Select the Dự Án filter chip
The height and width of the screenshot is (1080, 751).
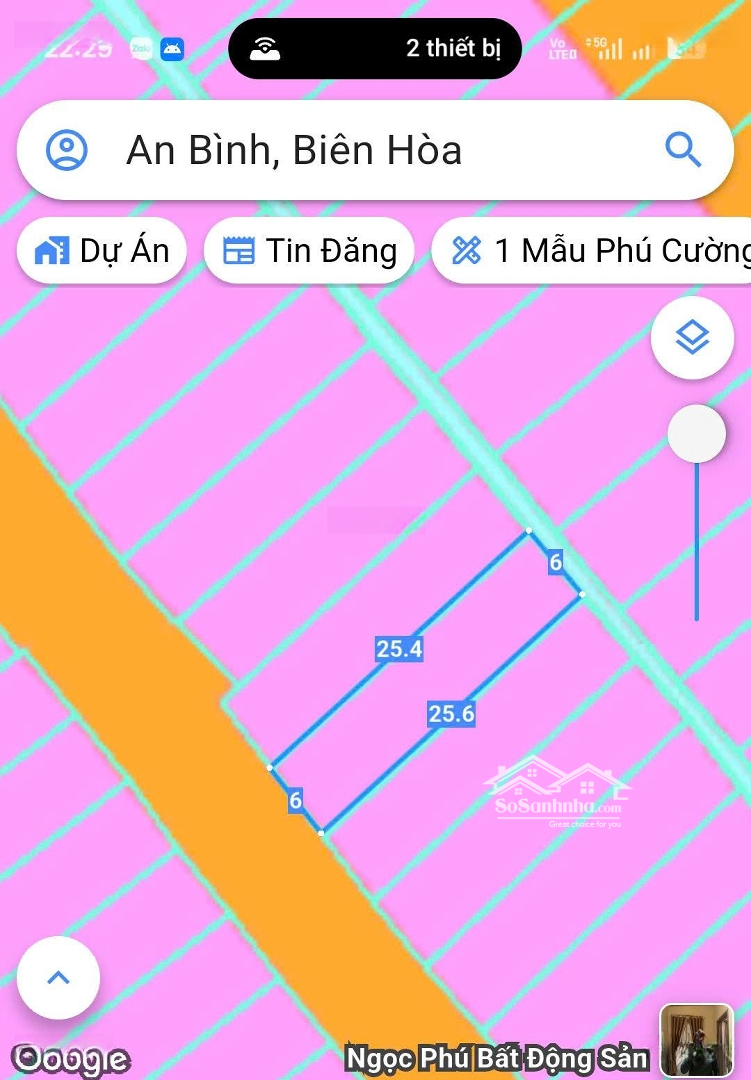[101, 251]
